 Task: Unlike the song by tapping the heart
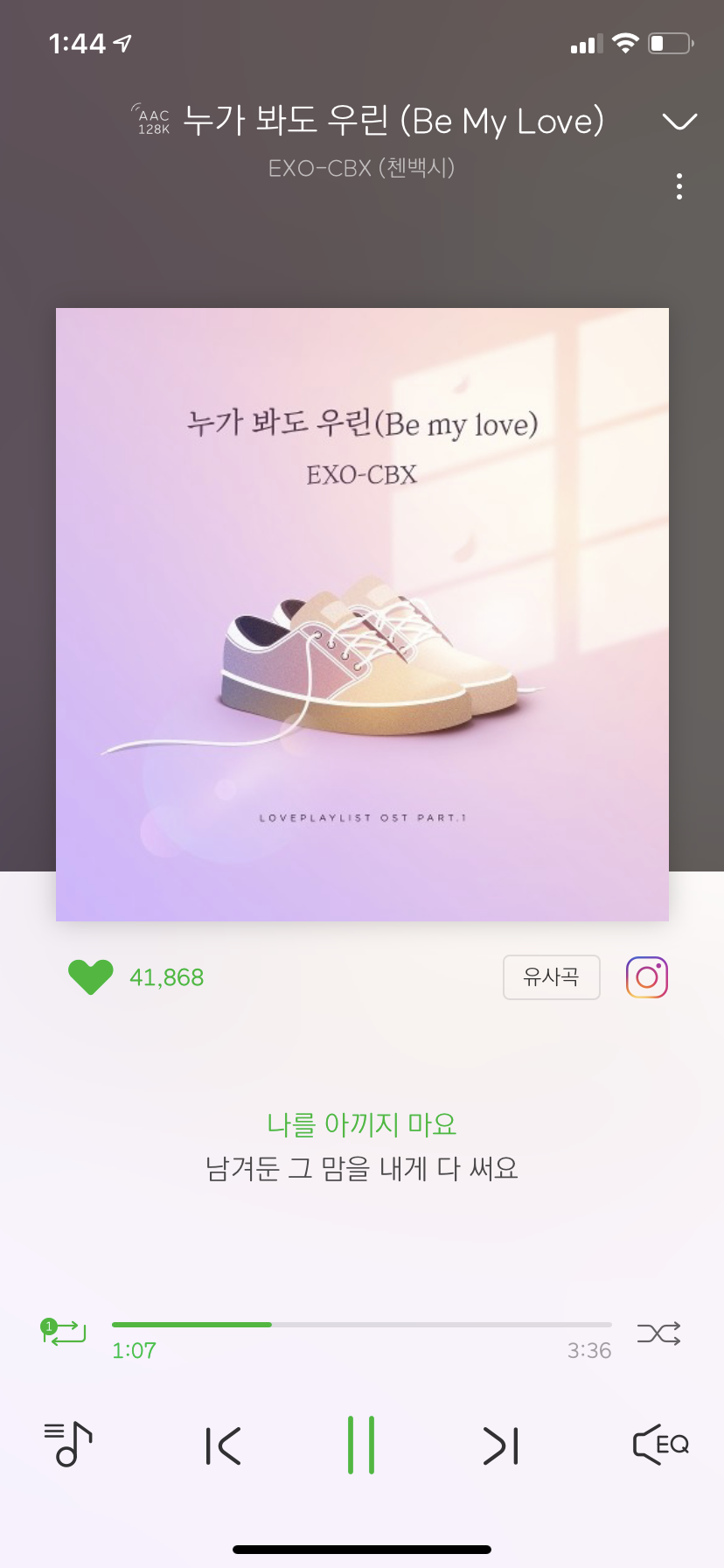coord(90,977)
